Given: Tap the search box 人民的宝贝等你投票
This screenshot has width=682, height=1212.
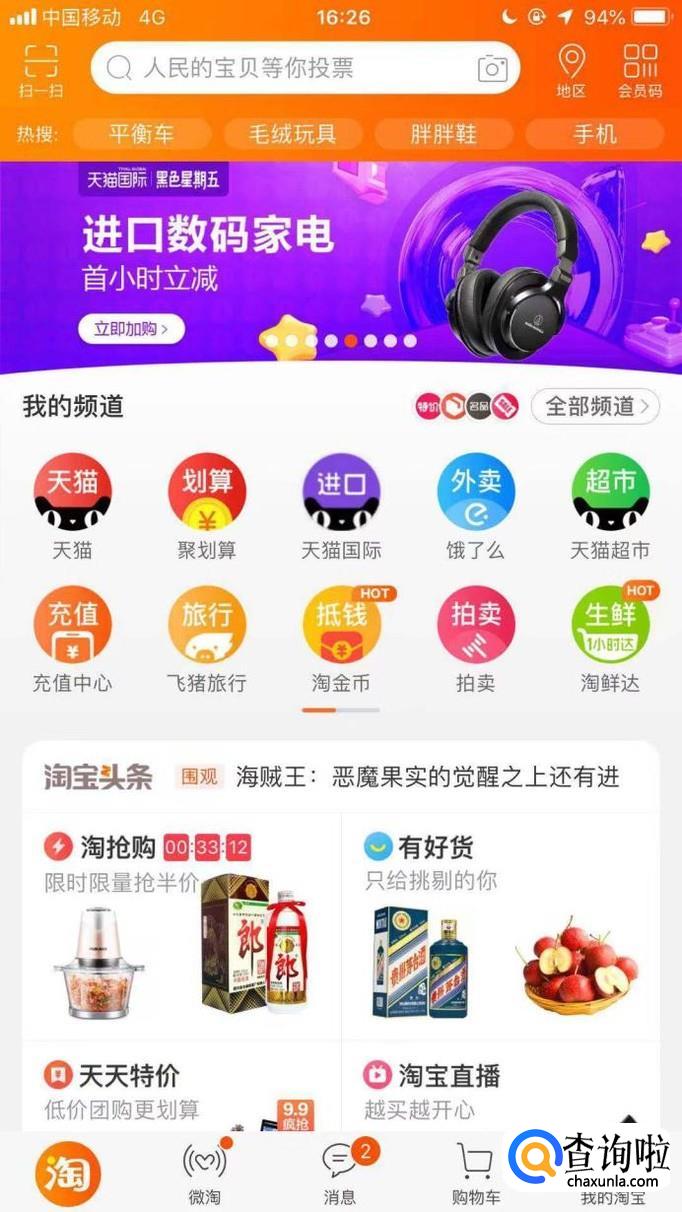Looking at the screenshot, I should click(x=290, y=68).
